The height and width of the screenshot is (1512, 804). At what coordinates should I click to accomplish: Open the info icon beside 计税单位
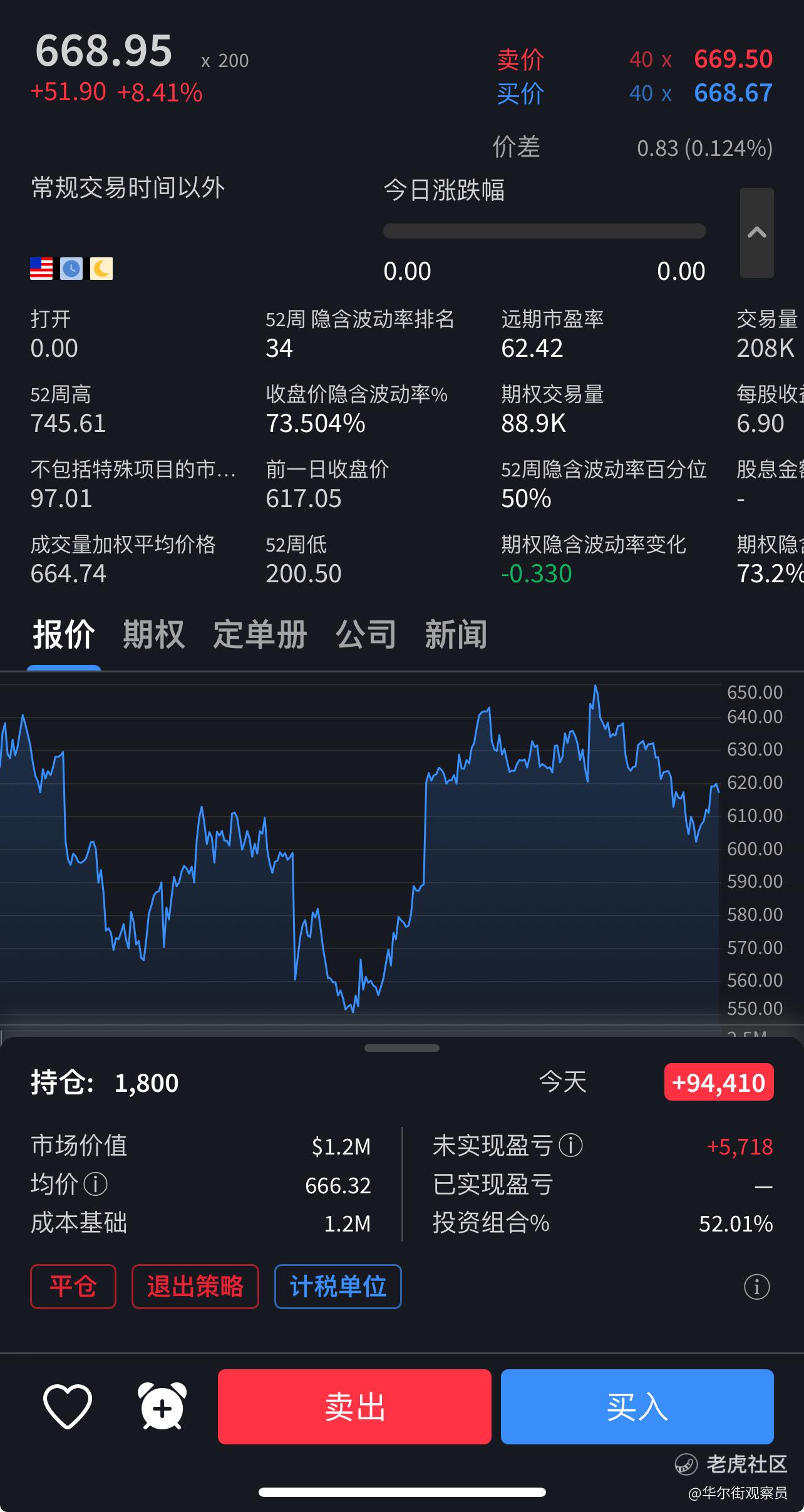click(x=756, y=1287)
